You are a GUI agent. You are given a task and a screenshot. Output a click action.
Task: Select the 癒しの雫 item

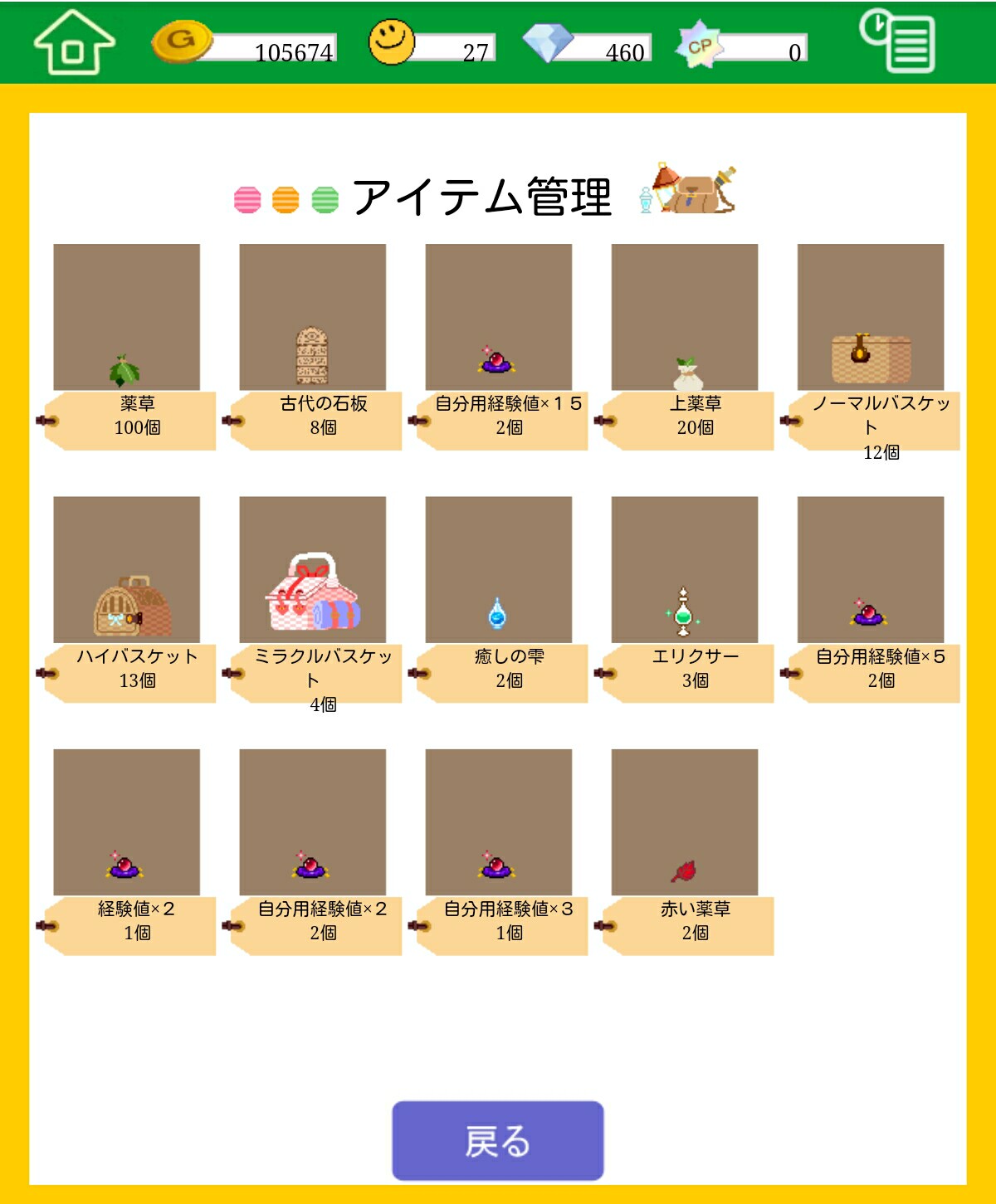pyautogui.click(x=498, y=570)
